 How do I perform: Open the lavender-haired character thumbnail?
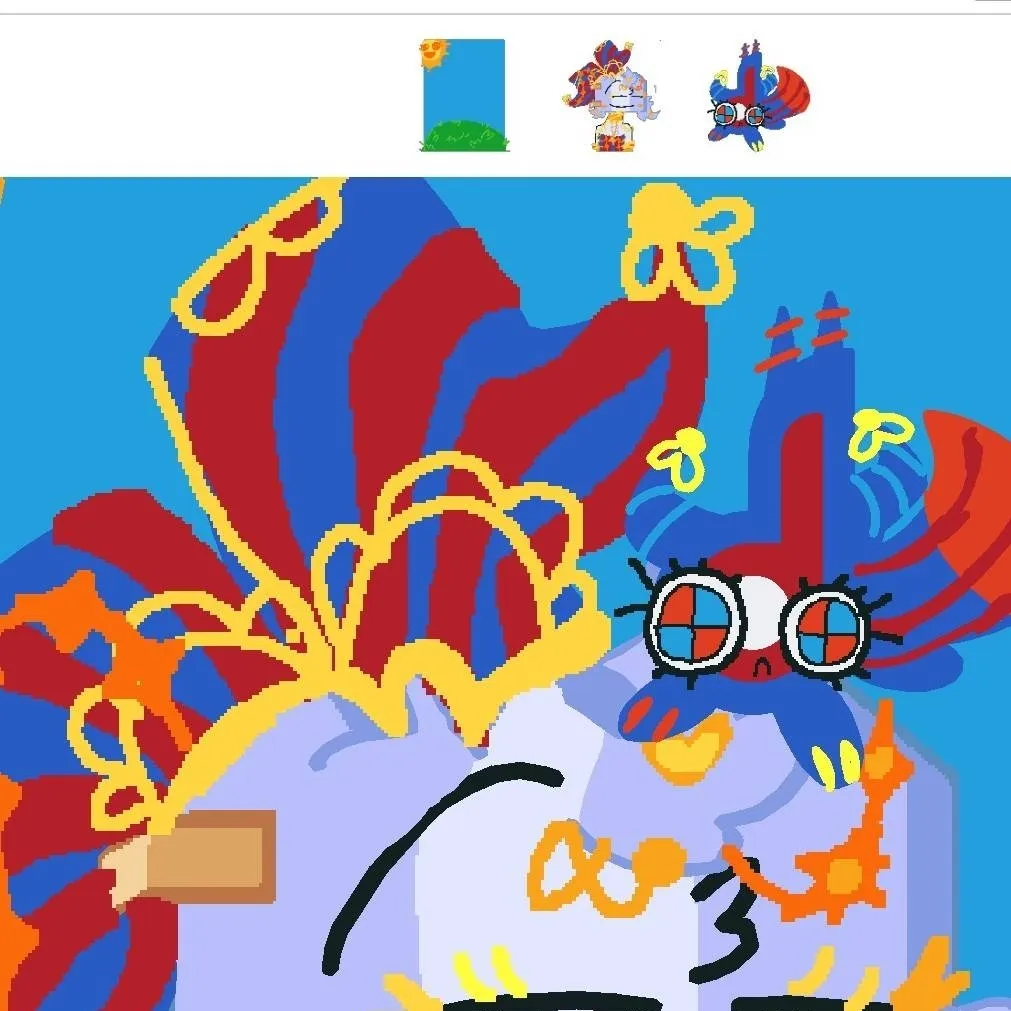[611, 96]
